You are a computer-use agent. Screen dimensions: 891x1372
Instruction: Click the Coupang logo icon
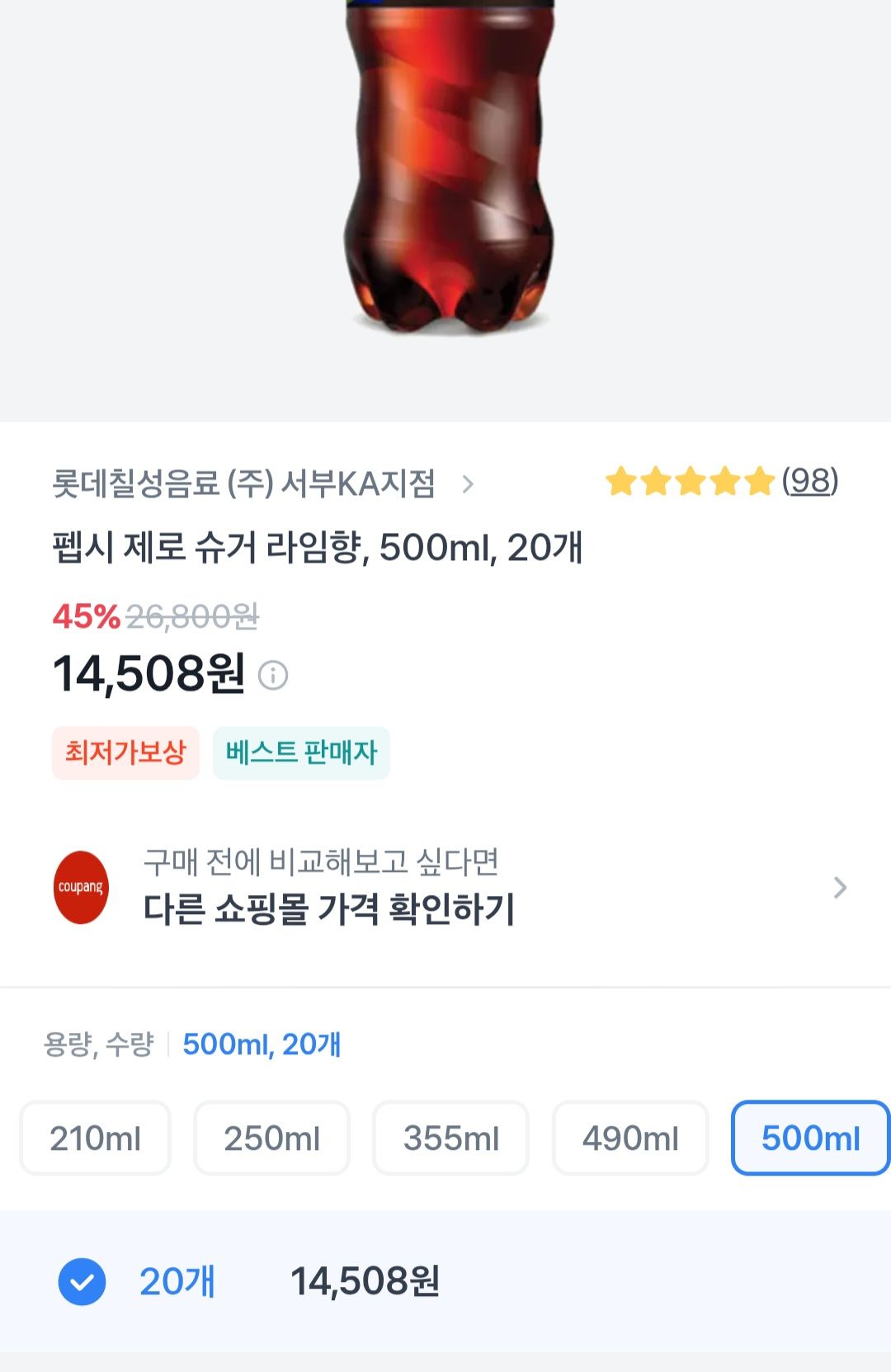coord(80,887)
